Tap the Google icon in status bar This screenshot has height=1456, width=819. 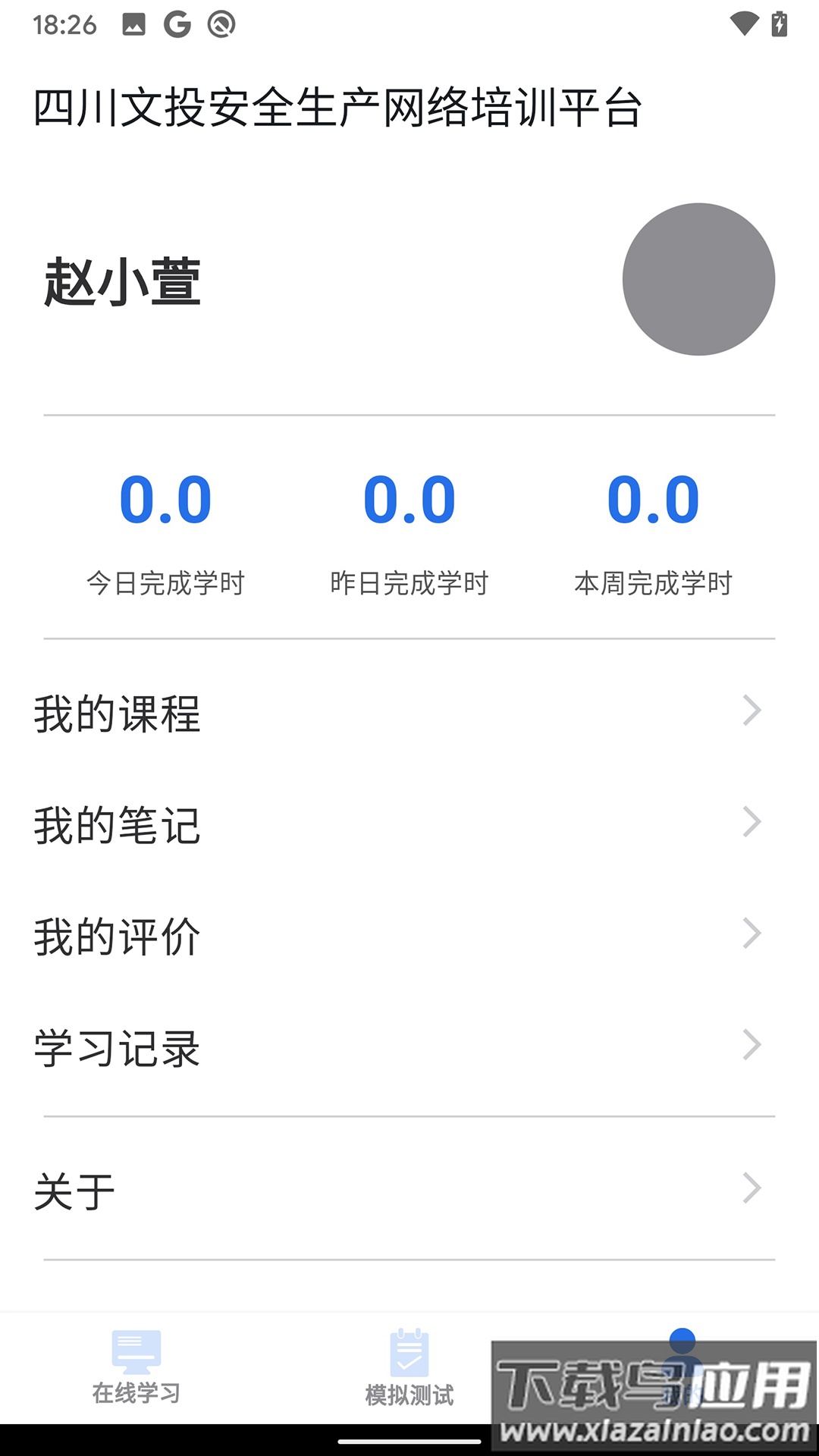tap(178, 24)
